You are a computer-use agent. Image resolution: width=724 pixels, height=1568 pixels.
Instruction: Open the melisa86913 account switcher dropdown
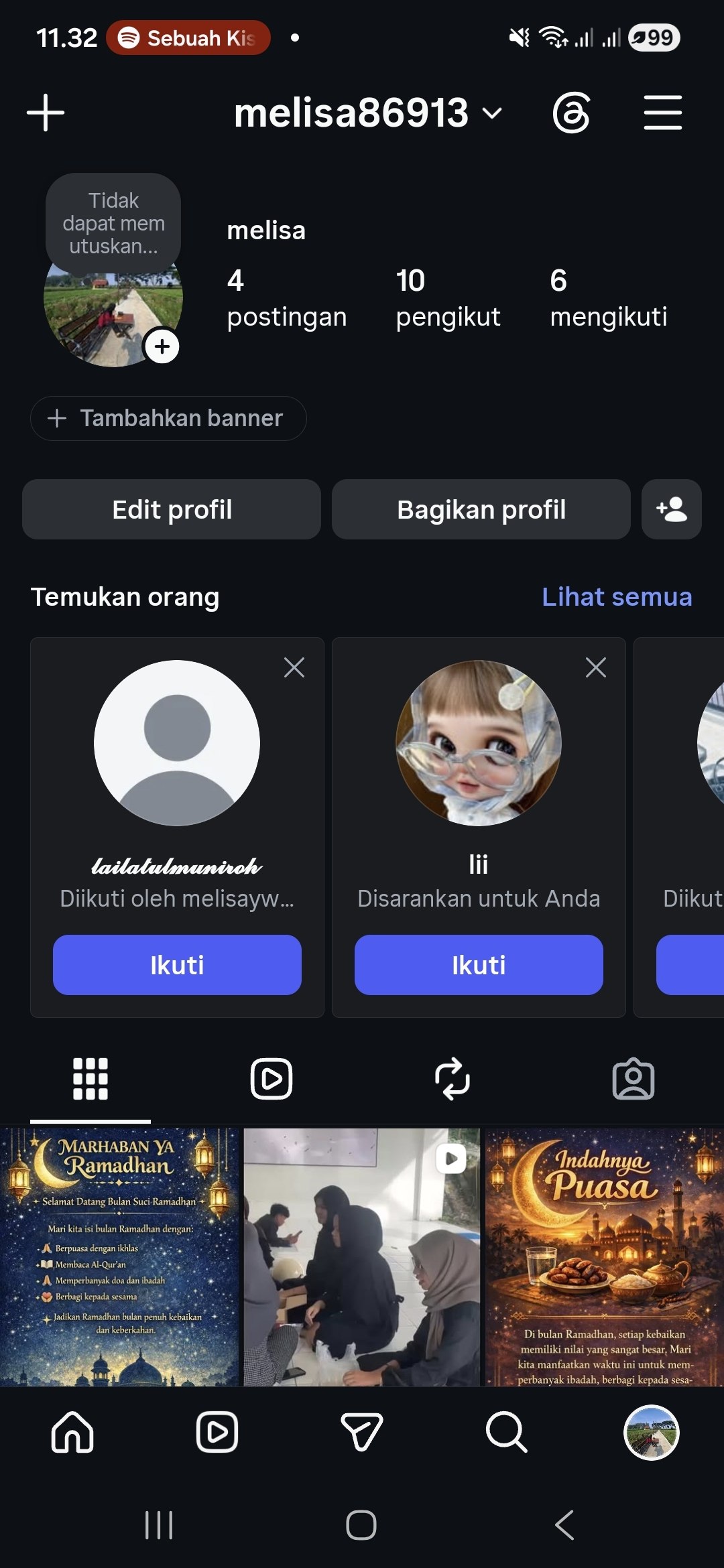coord(368,113)
